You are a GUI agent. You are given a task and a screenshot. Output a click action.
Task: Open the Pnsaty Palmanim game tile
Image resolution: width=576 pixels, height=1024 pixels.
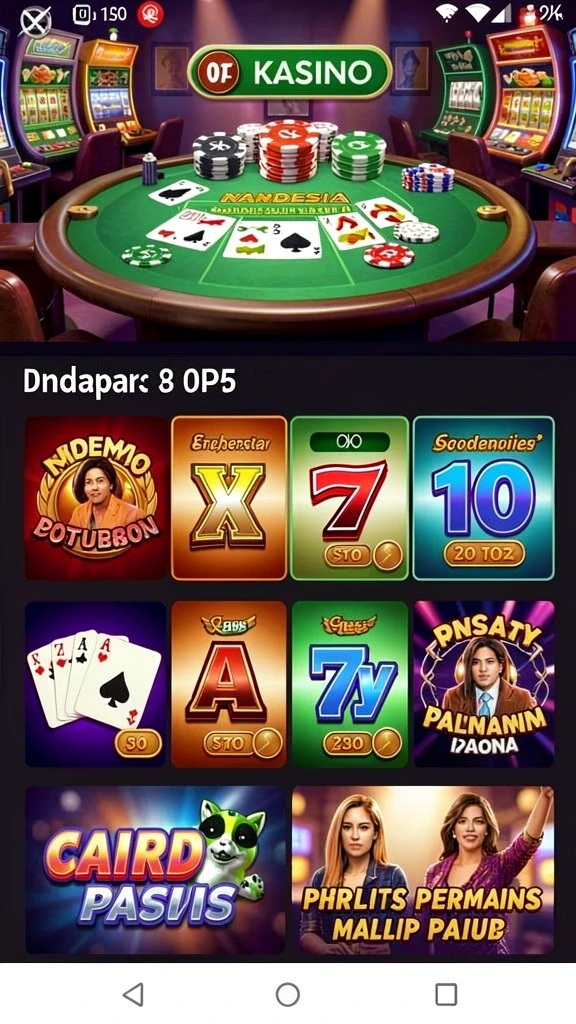click(x=484, y=684)
